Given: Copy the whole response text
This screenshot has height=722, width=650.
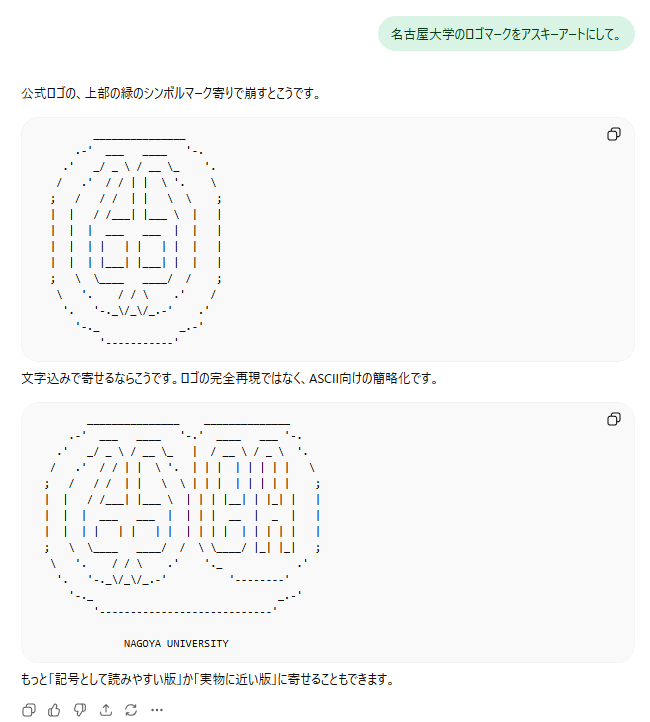Looking at the screenshot, I should [29, 710].
